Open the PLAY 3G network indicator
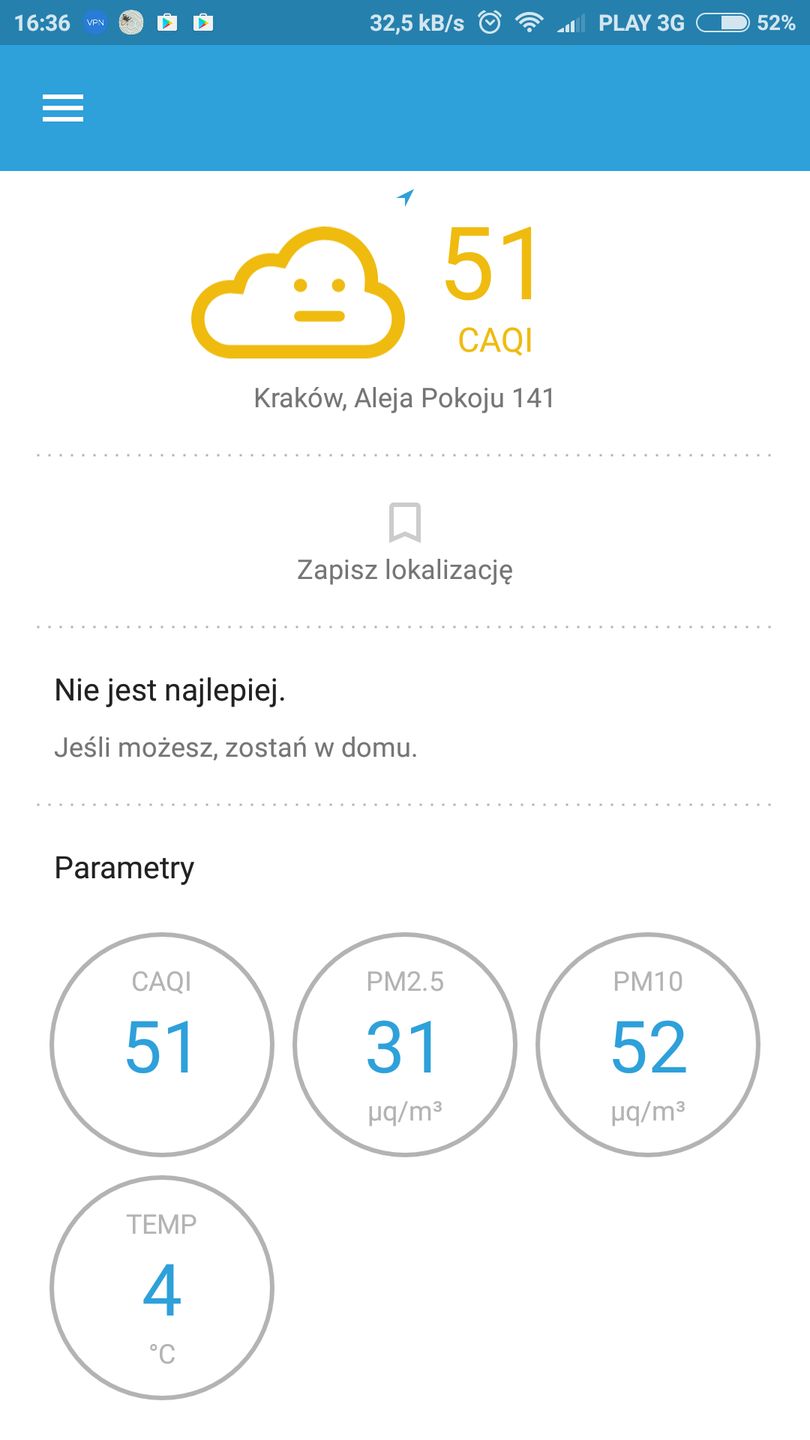Screen dimensions: 810x1440 pos(640,21)
